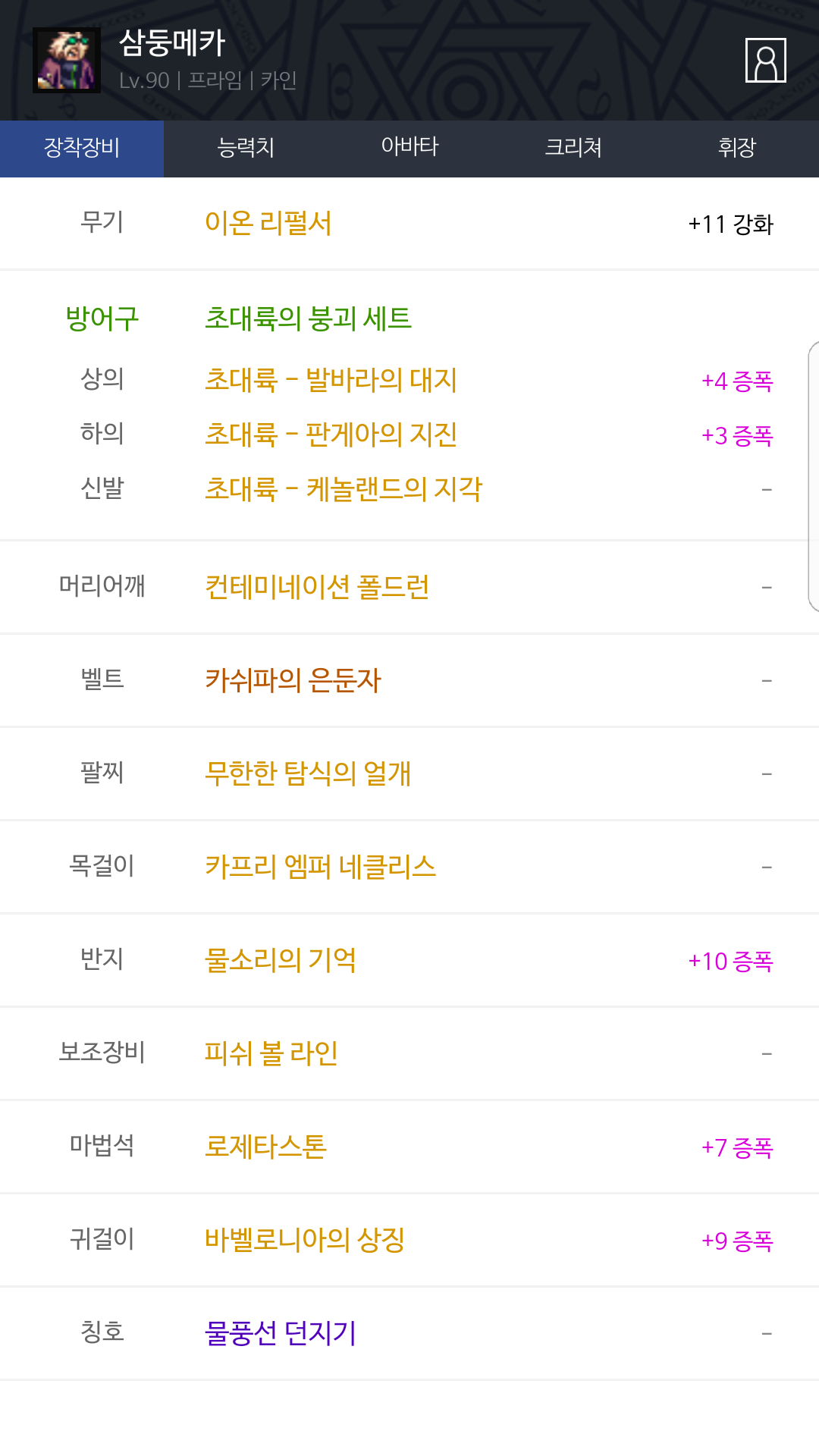View the 초대륙의 붕괴 세트 armor set
819x1456 pixels.
pyautogui.click(x=308, y=318)
